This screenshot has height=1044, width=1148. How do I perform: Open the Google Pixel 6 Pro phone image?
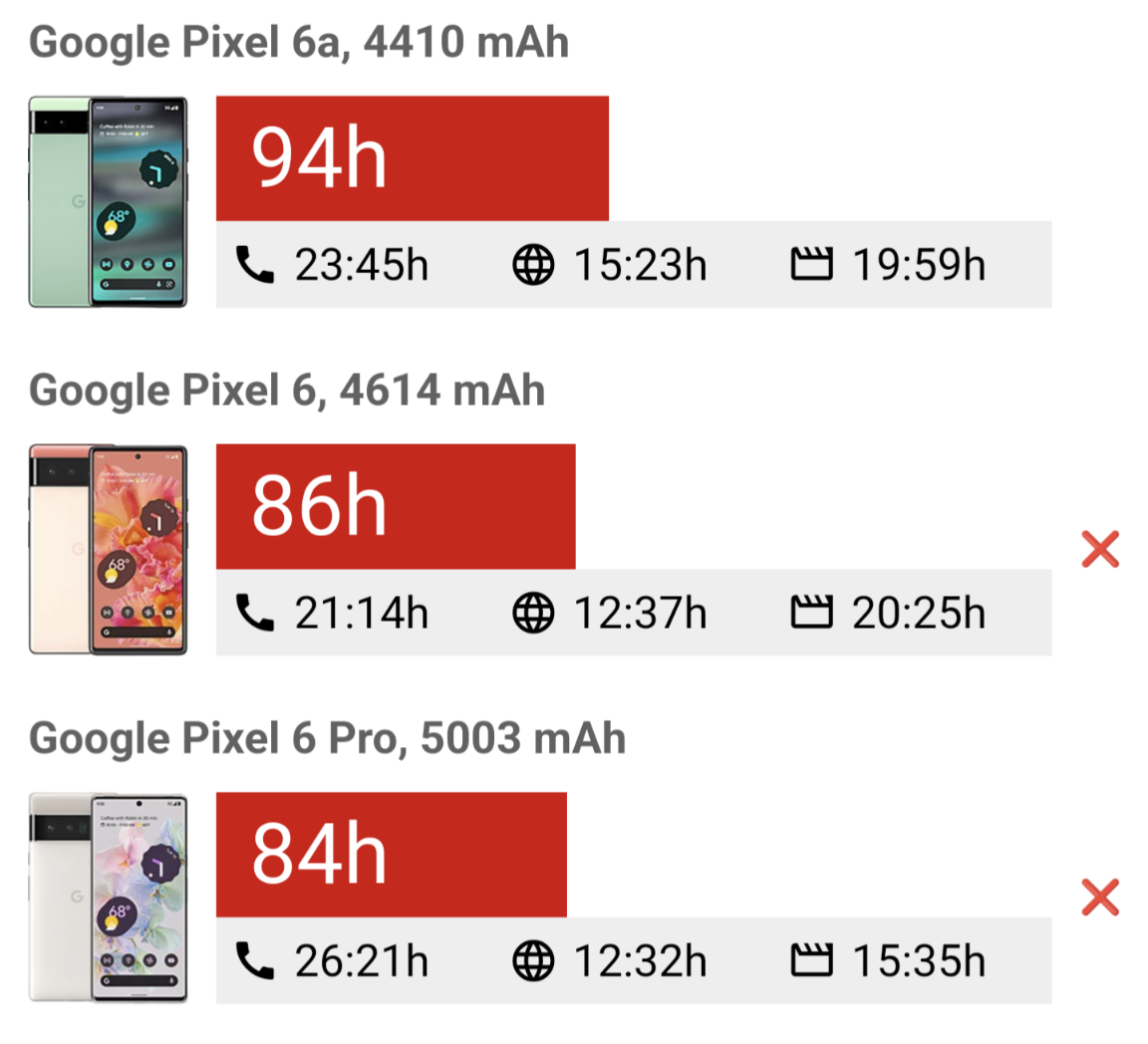coord(109,897)
